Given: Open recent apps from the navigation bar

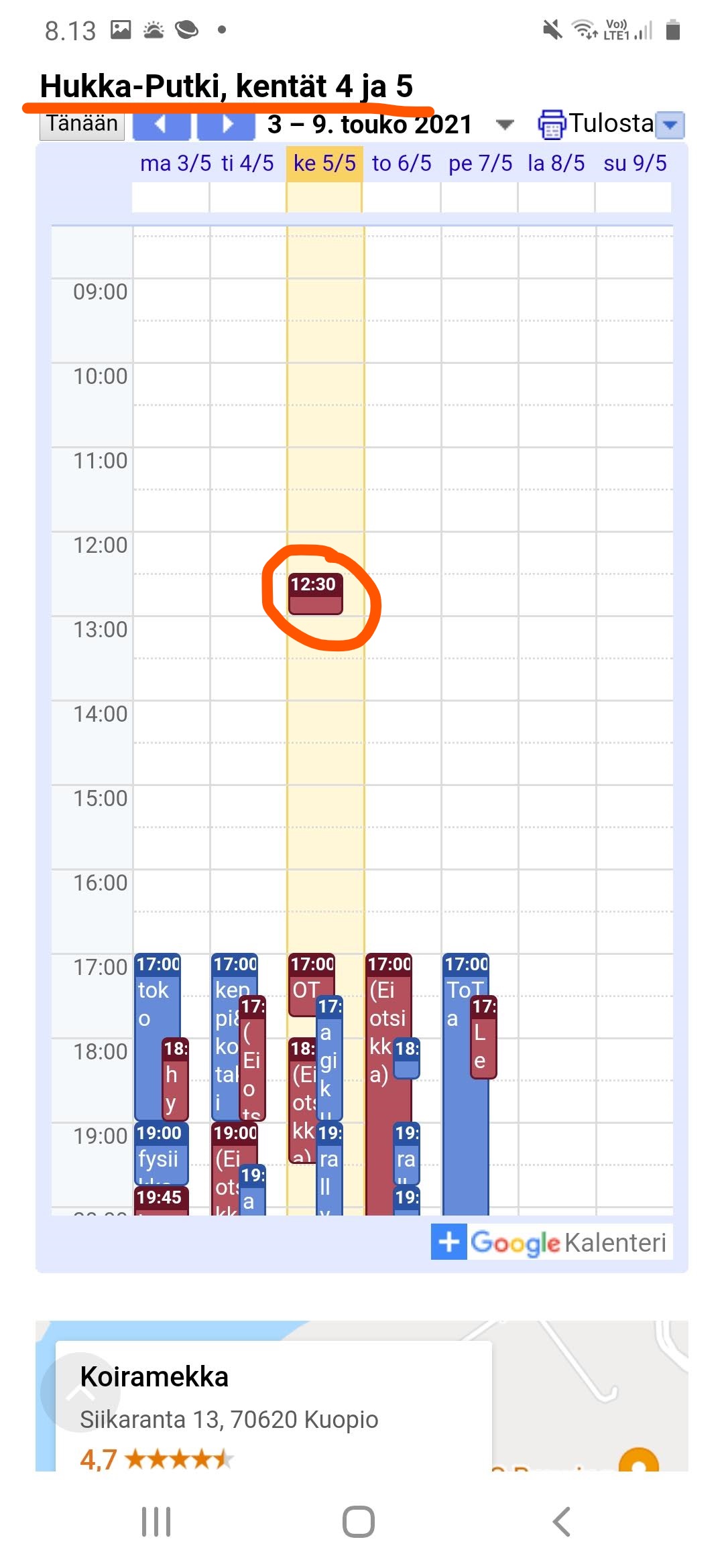Looking at the screenshot, I should pyautogui.click(x=156, y=1521).
